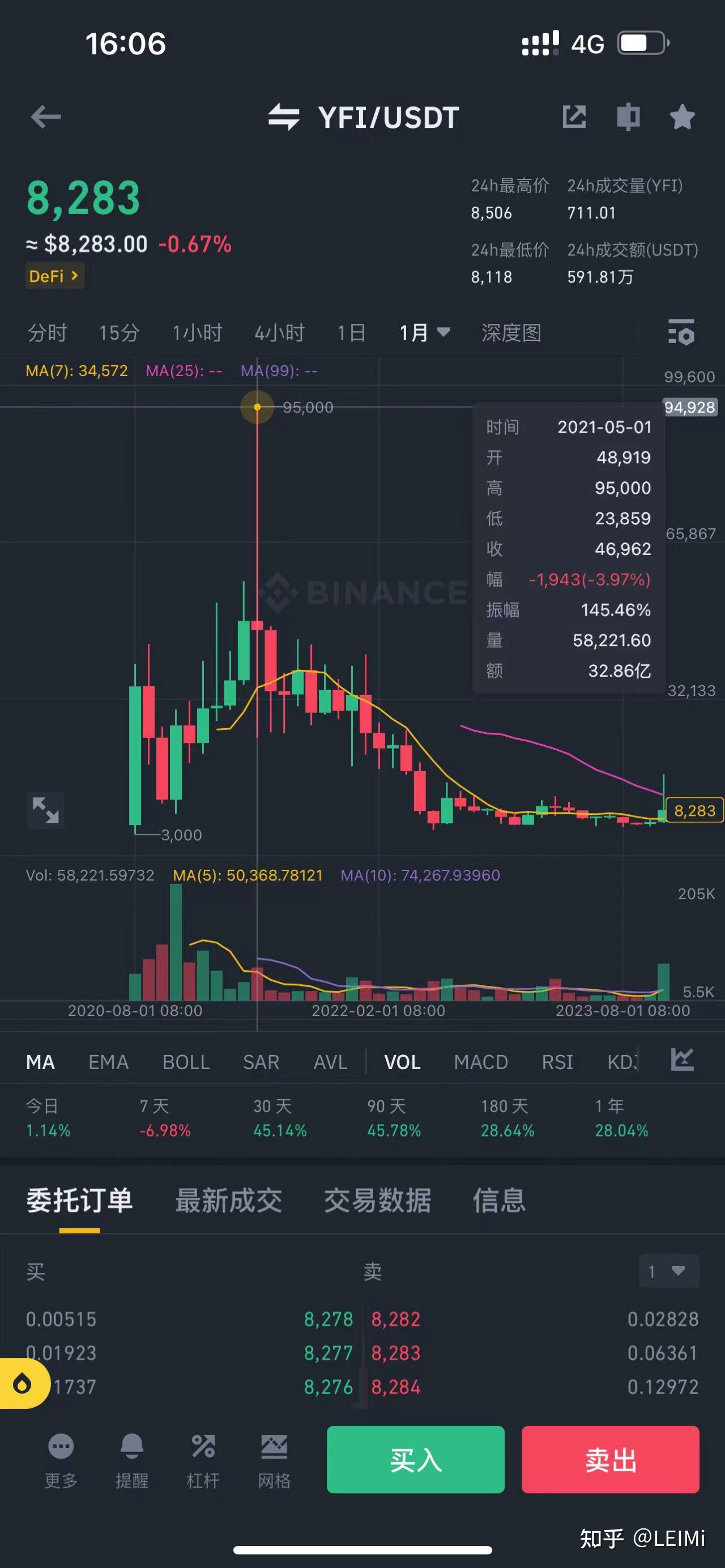Screen dimensions: 725x1568
Task: Select the 4小时 chart interval
Action: (x=279, y=333)
